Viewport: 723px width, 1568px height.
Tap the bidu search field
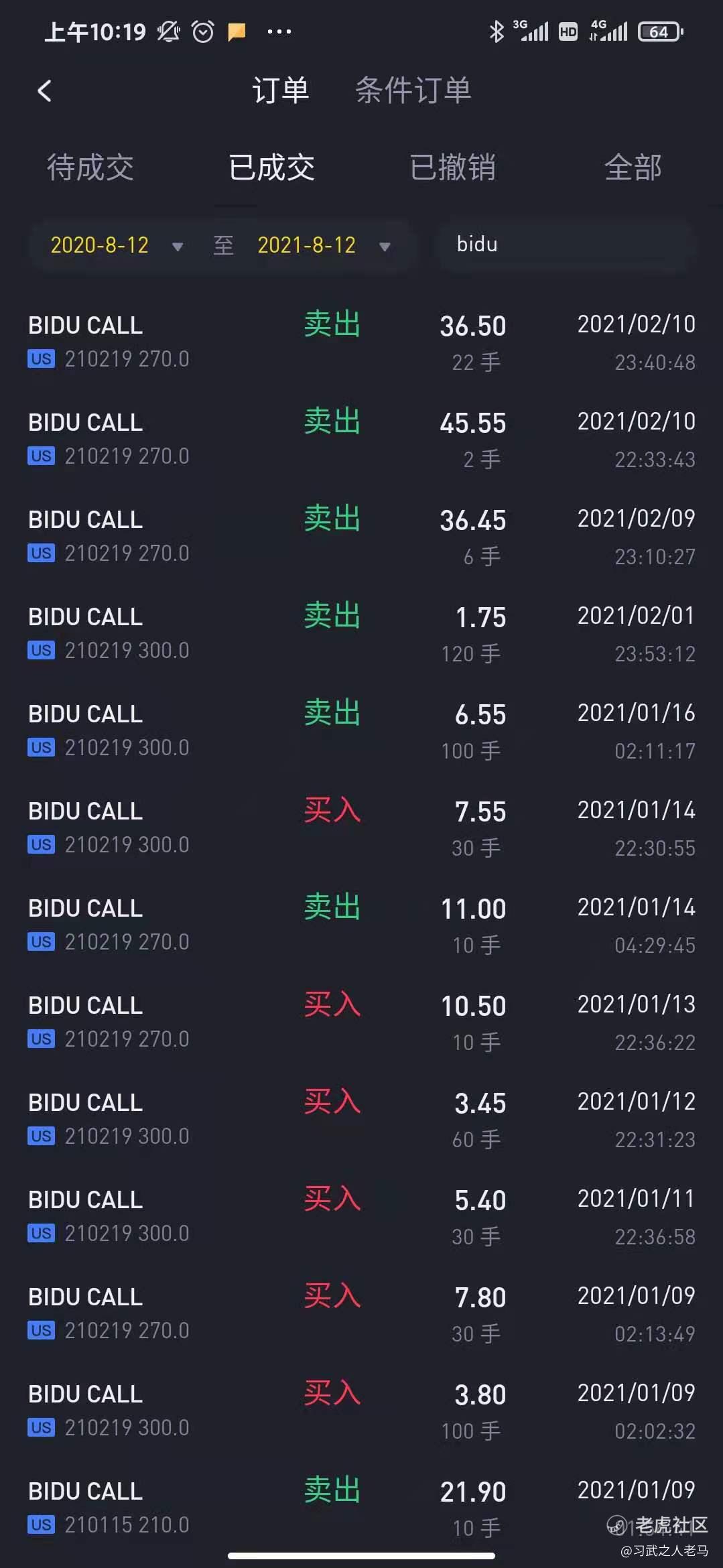[566, 245]
